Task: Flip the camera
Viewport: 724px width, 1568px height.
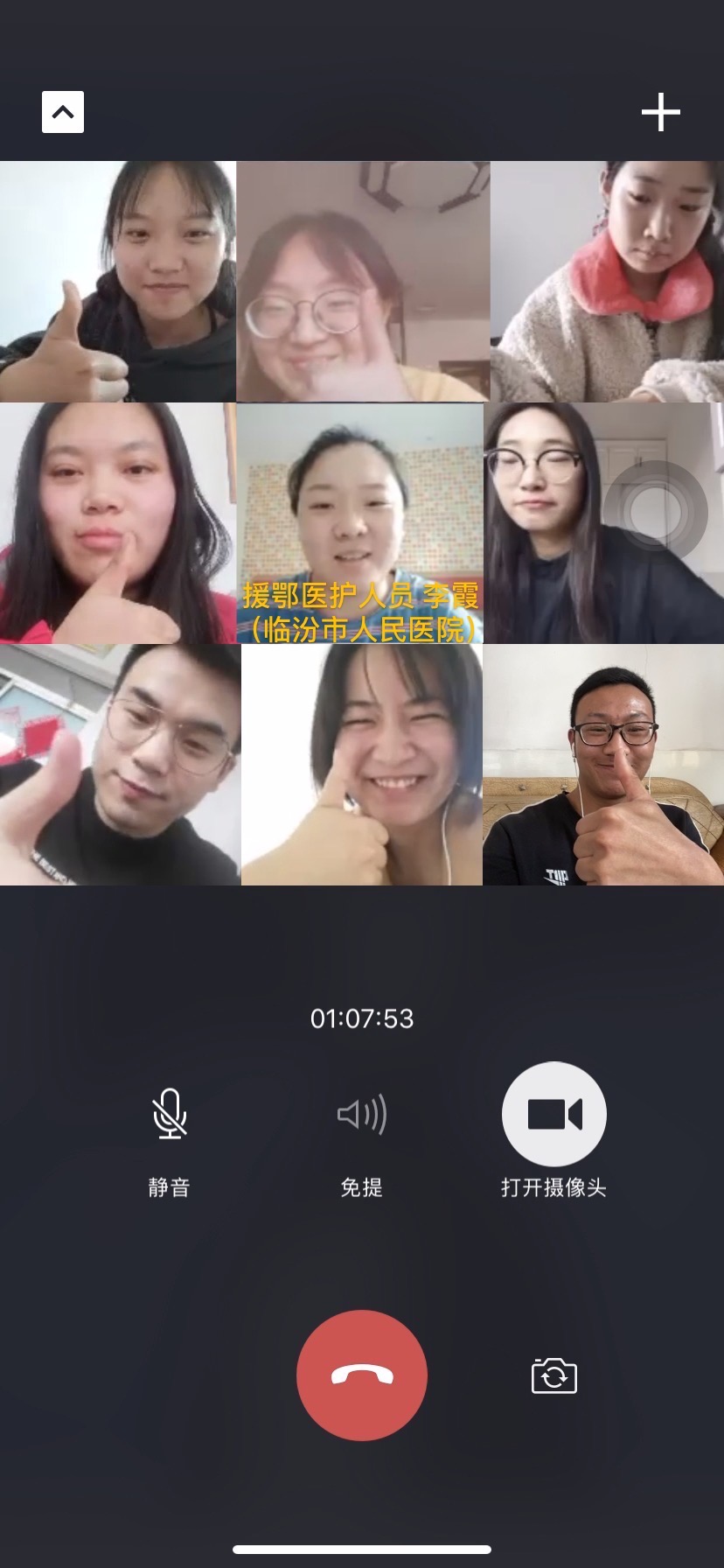Action: point(553,1375)
